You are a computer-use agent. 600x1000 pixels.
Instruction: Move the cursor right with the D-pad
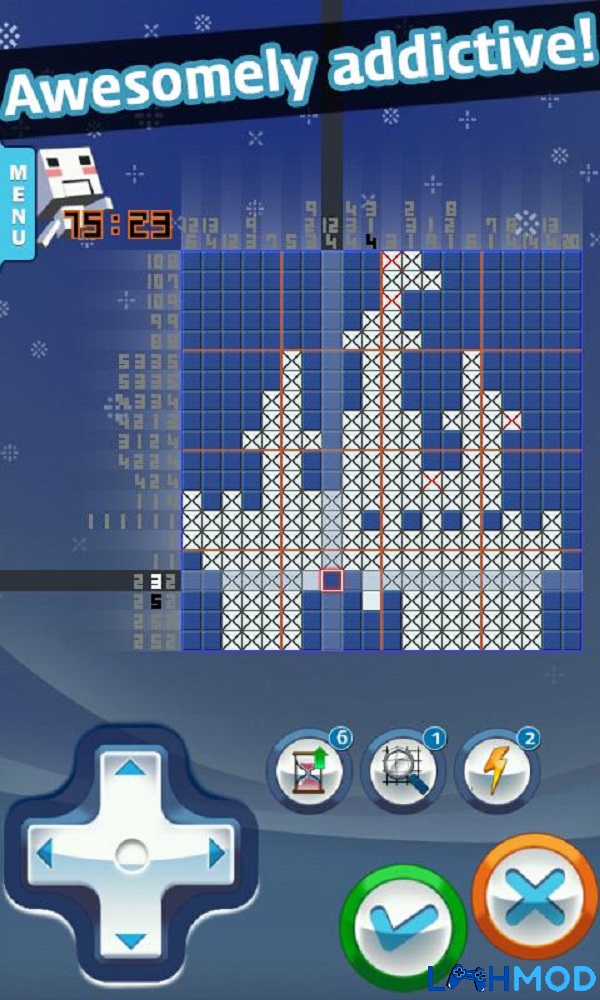[215, 855]
